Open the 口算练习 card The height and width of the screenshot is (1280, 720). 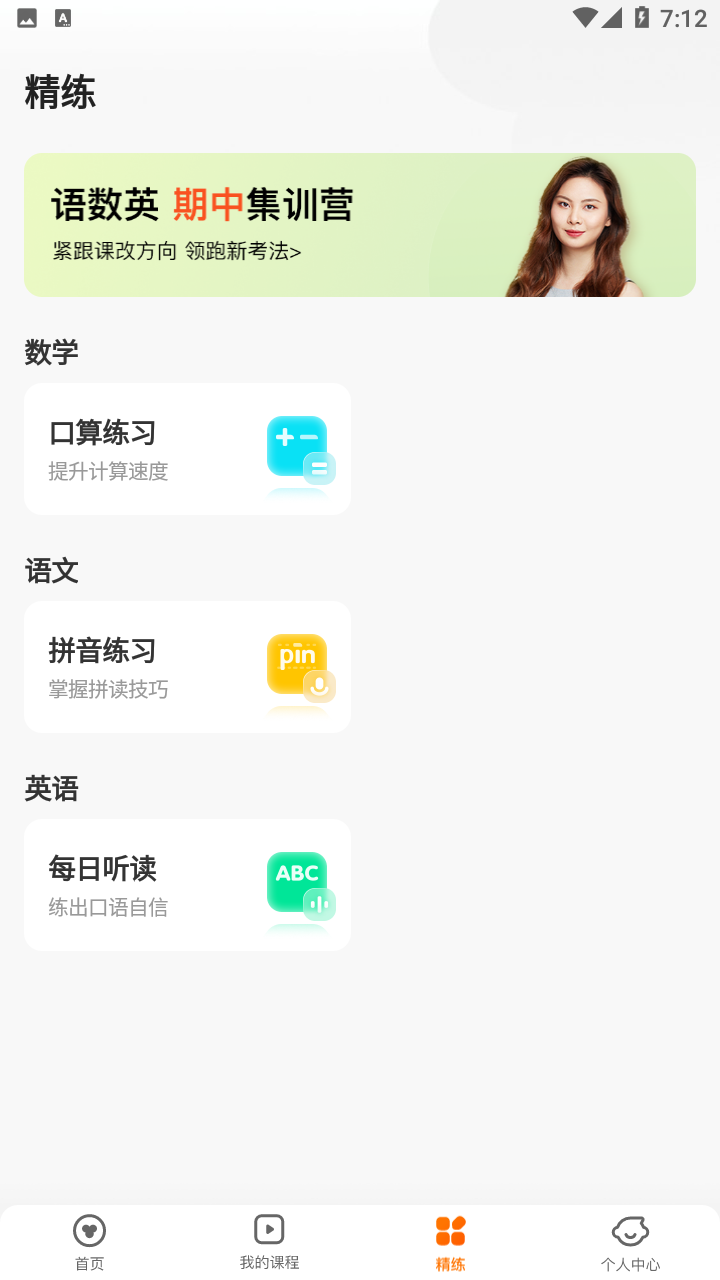pyautogui.click(x=187, y=449)
